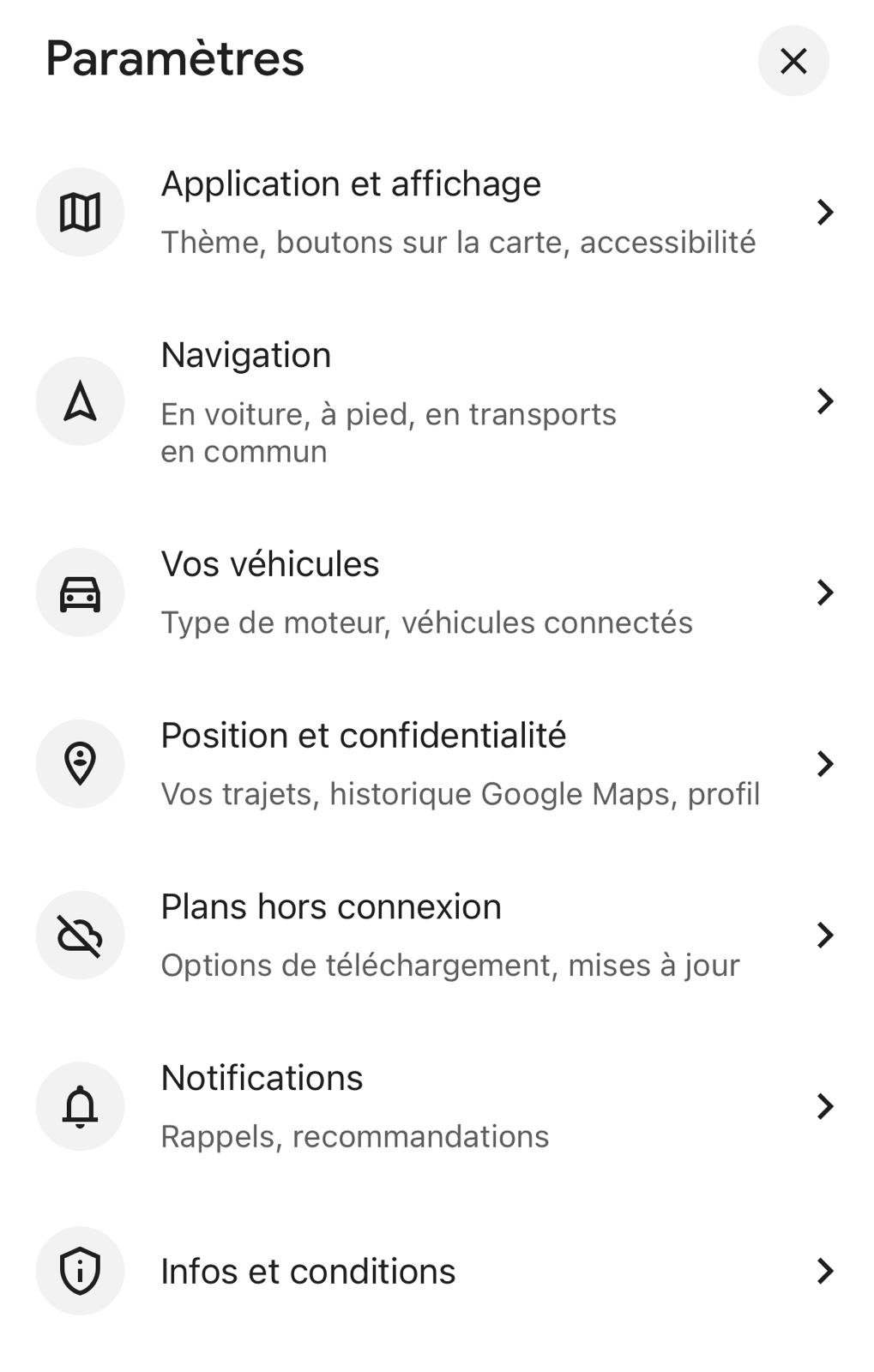Screen dimensions: 874x1372
Task: Open the Vos véhicules chevron arrow
Action: pos(824,592)
